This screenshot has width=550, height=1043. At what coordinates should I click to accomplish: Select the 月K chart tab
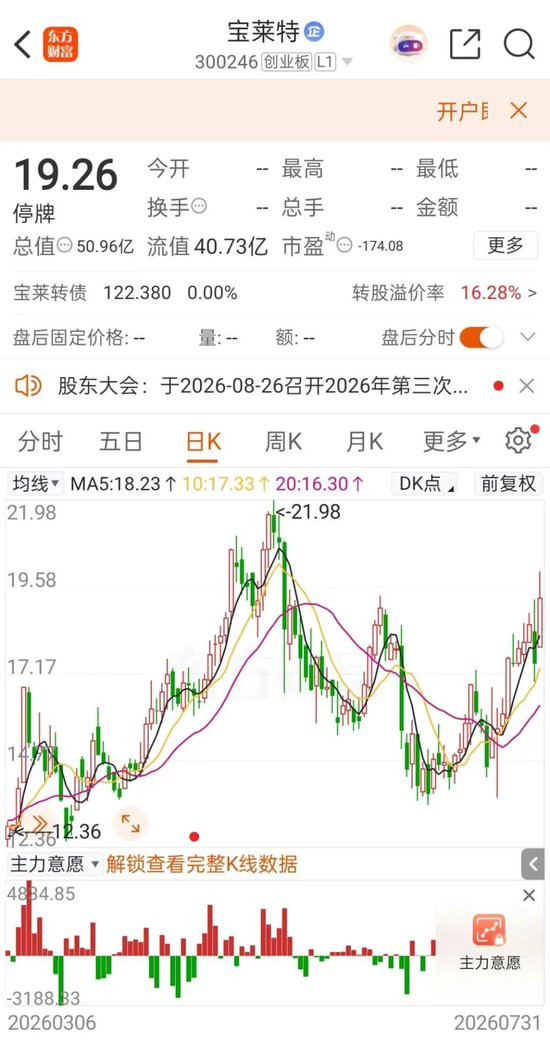(364, 441)
